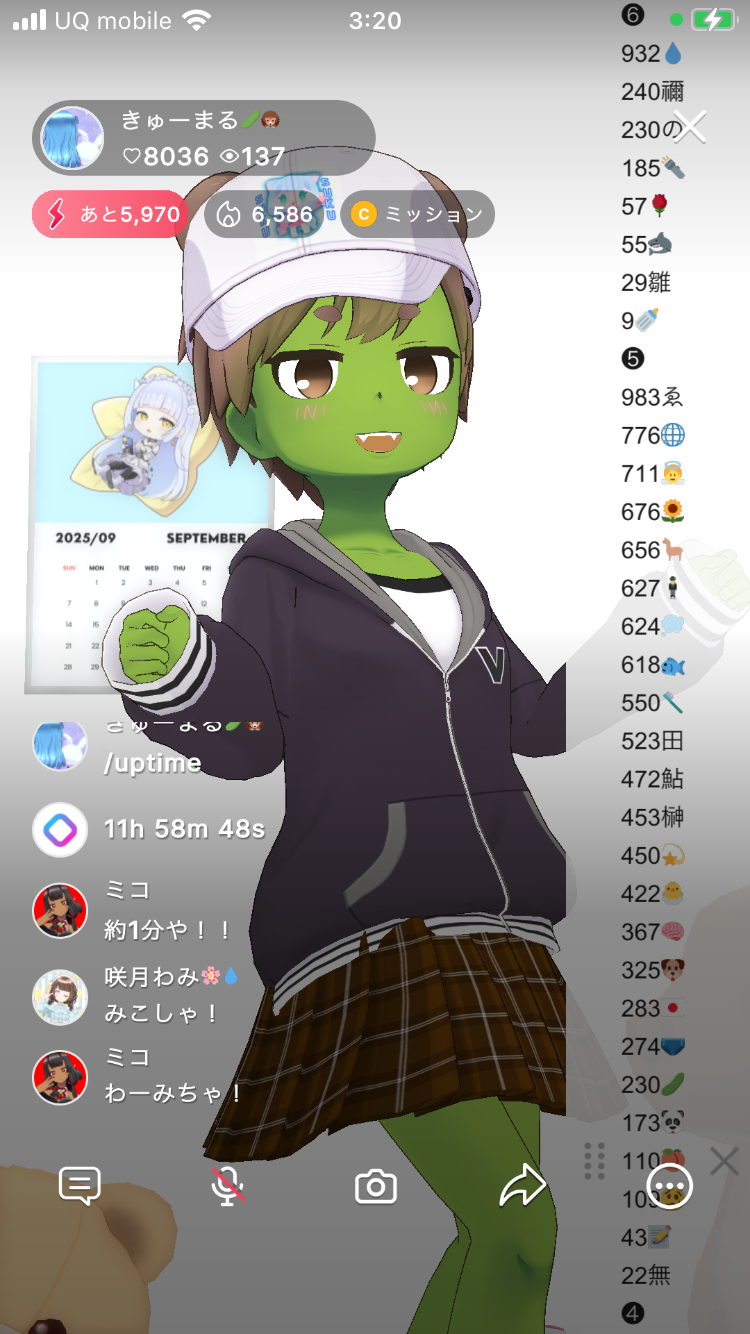Take a screenshot with the camera icon
The height and width of the screenshot is (1334, 750).
(x=376, y=1187)
